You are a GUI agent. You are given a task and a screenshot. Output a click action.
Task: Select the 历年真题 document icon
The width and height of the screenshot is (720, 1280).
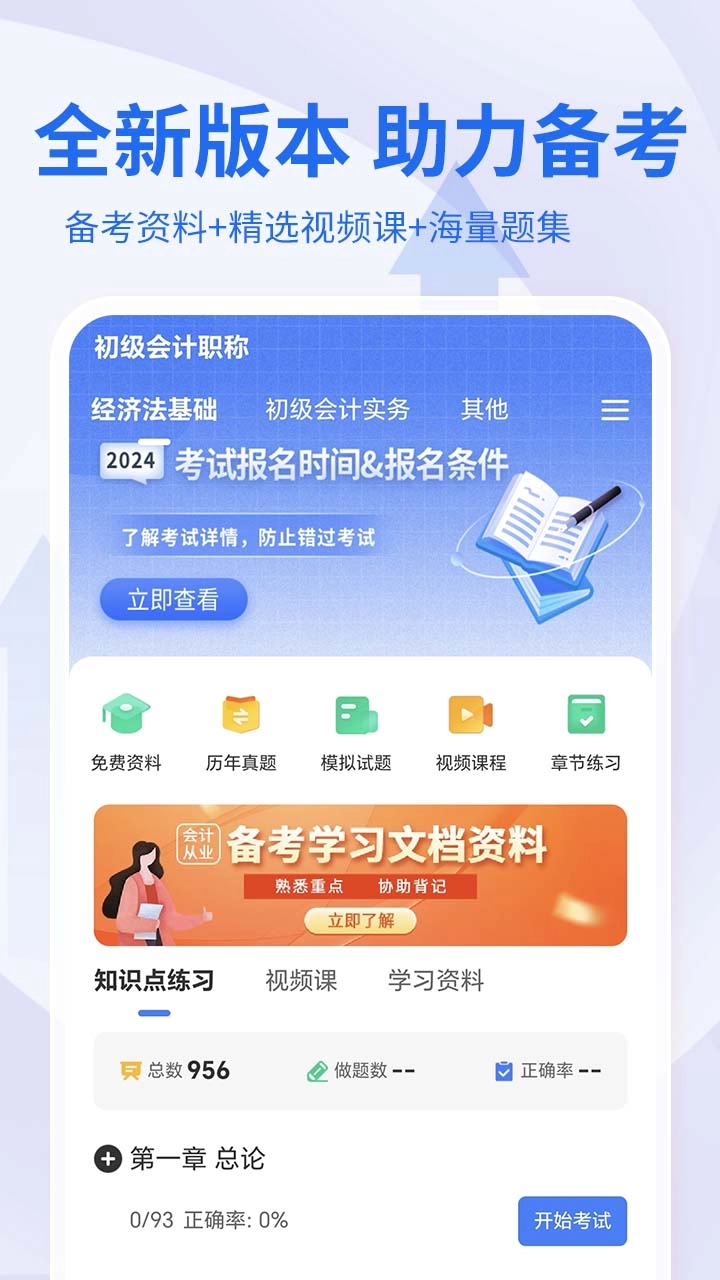coord(242,714)
